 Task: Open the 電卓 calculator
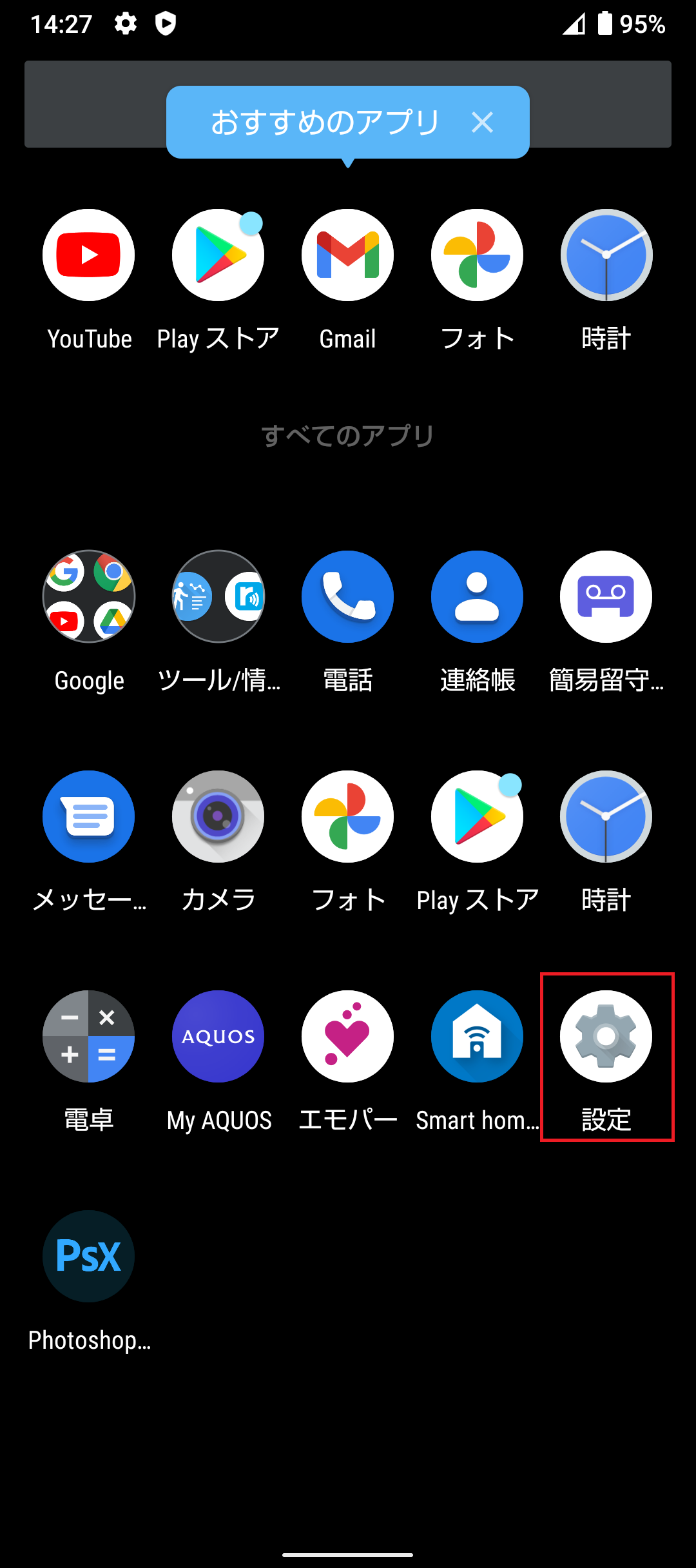click(88, 1036)
